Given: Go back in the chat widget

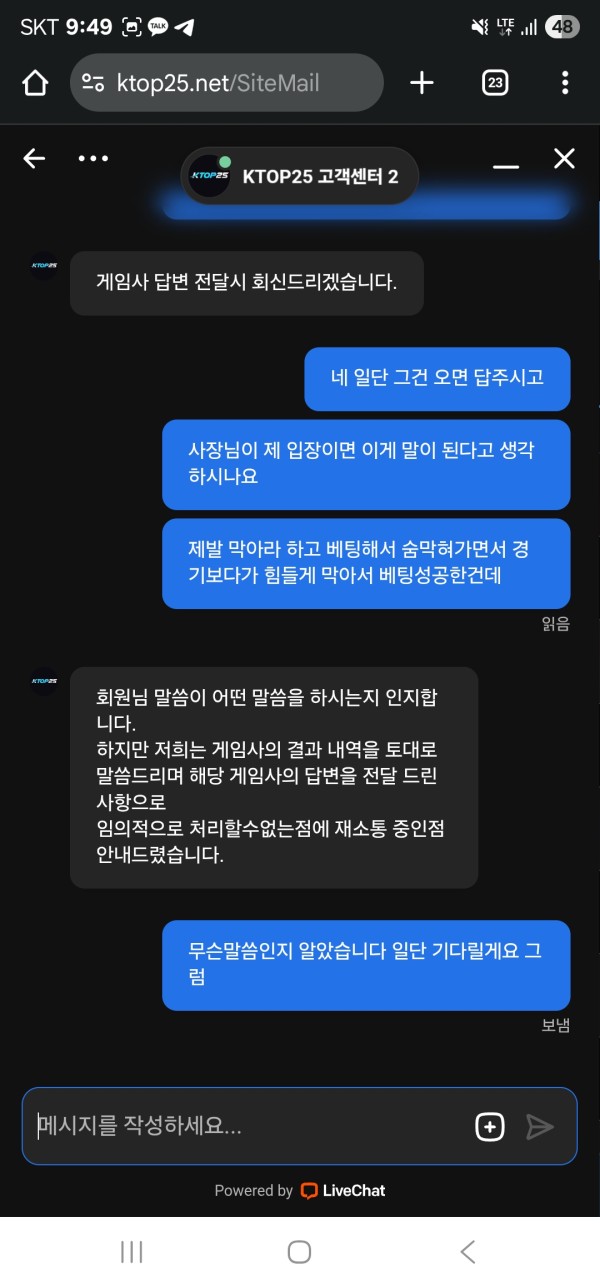Looking at the screenshot, I should click(x=34, y=158).
